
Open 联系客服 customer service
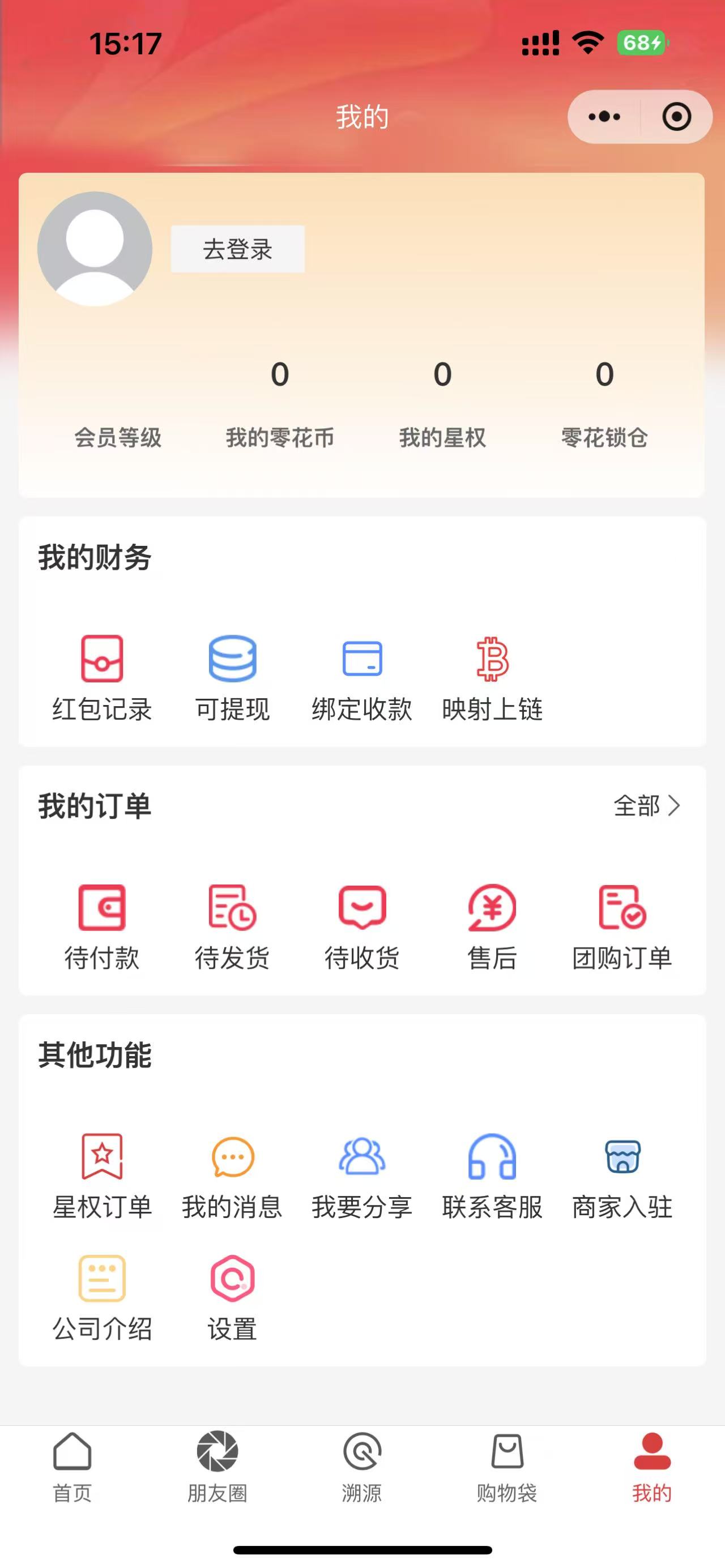(x=492, y=1176)
